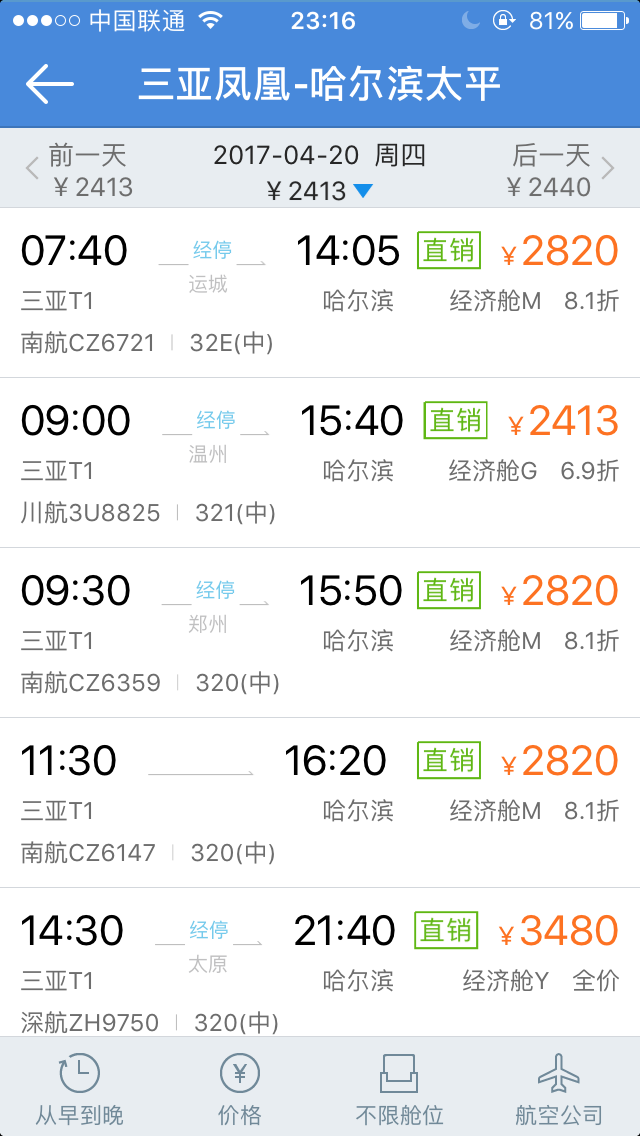This screenshot has height=1136, width=640.
Task: Select the next day 后一天 fare
Action: pos(560,171)
